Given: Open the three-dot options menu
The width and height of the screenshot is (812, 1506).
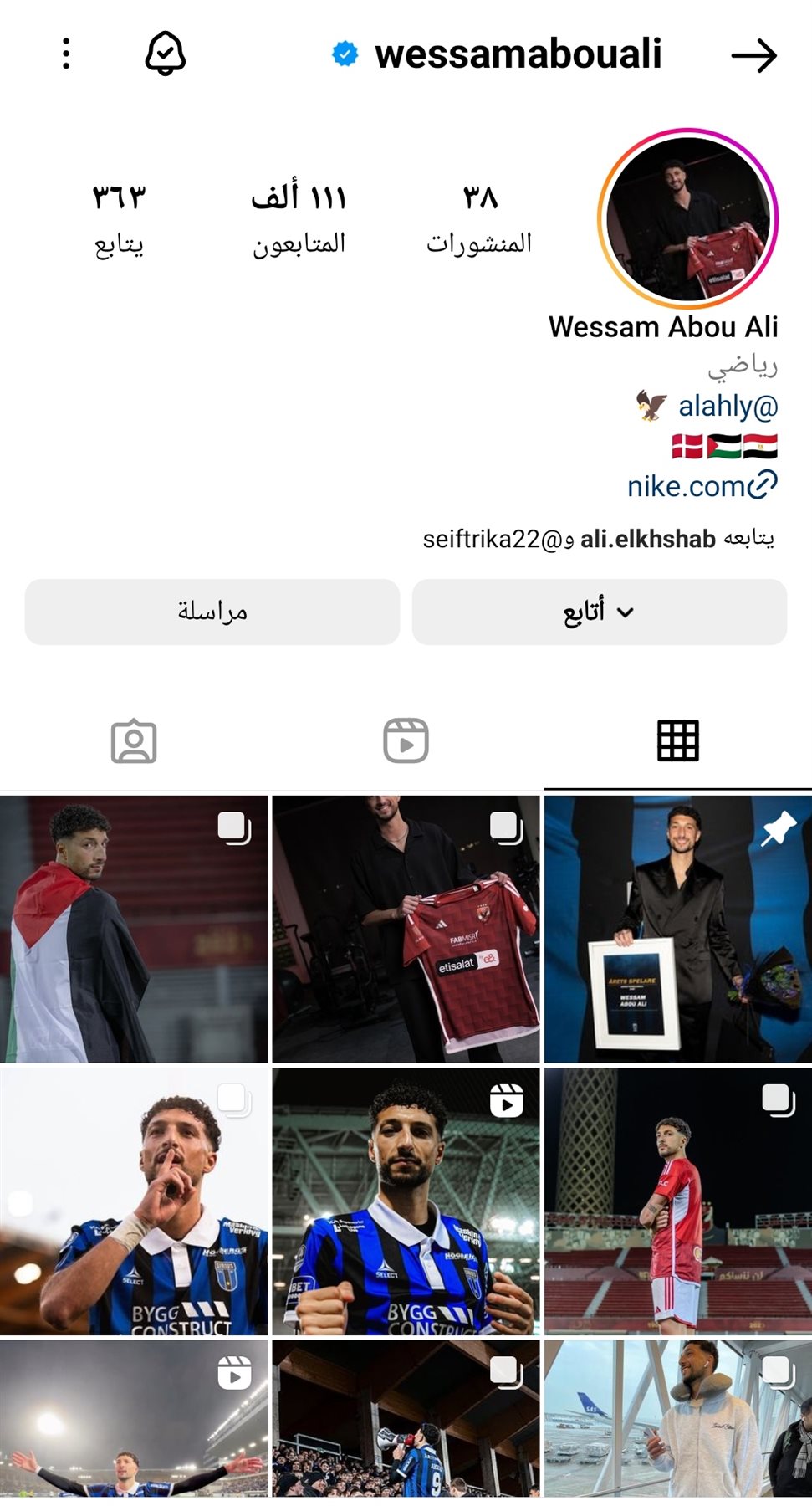Looking at the screenshot, I should 65,54.
